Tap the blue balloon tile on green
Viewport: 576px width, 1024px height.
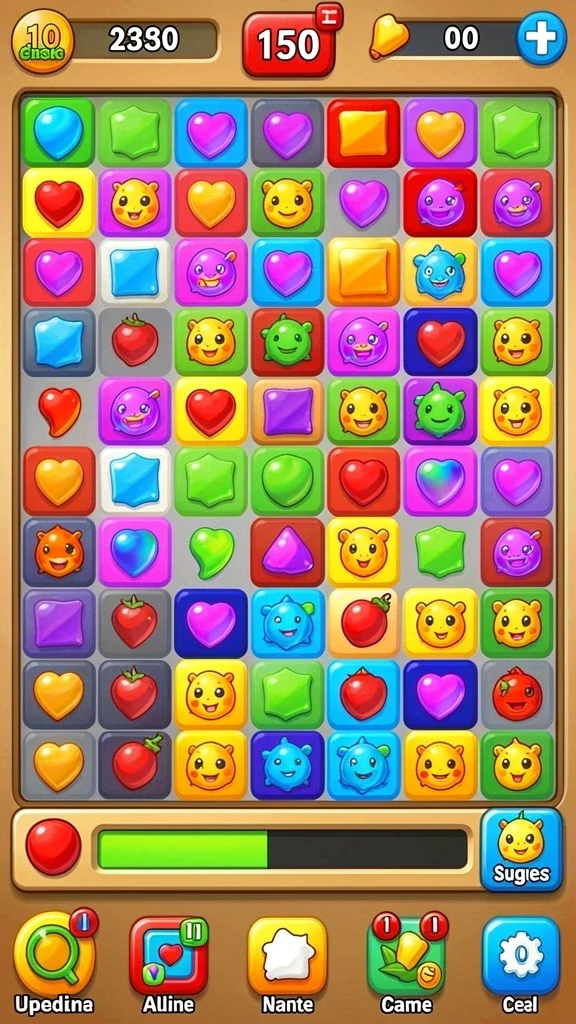point(58,133)
